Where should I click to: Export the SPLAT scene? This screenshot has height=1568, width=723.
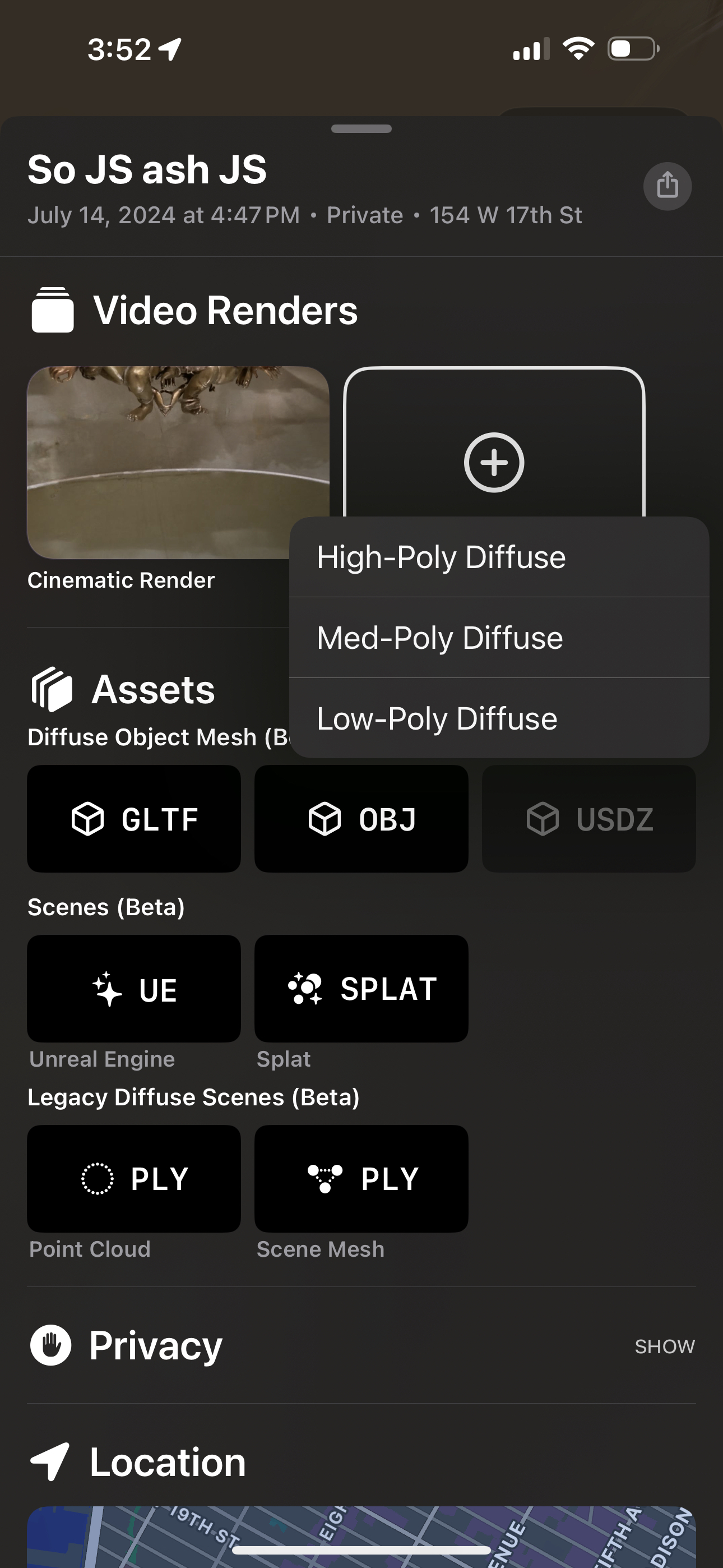tap(361, 989)
